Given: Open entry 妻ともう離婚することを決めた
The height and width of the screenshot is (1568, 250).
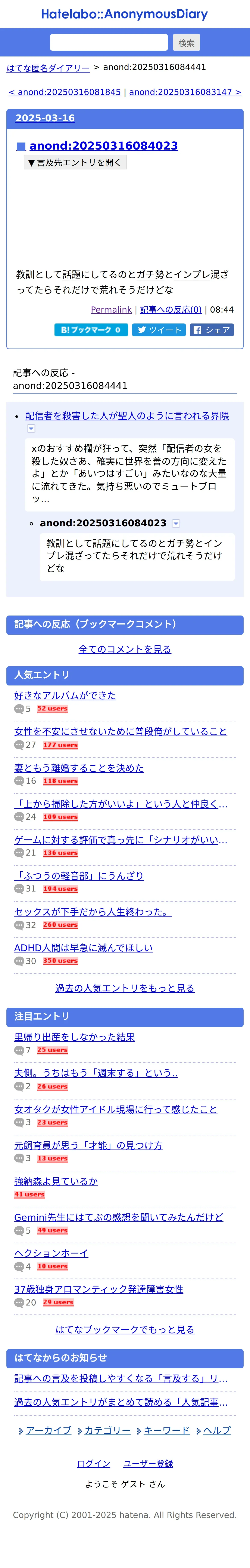Looking at the screenshot, I should [79, 768].
